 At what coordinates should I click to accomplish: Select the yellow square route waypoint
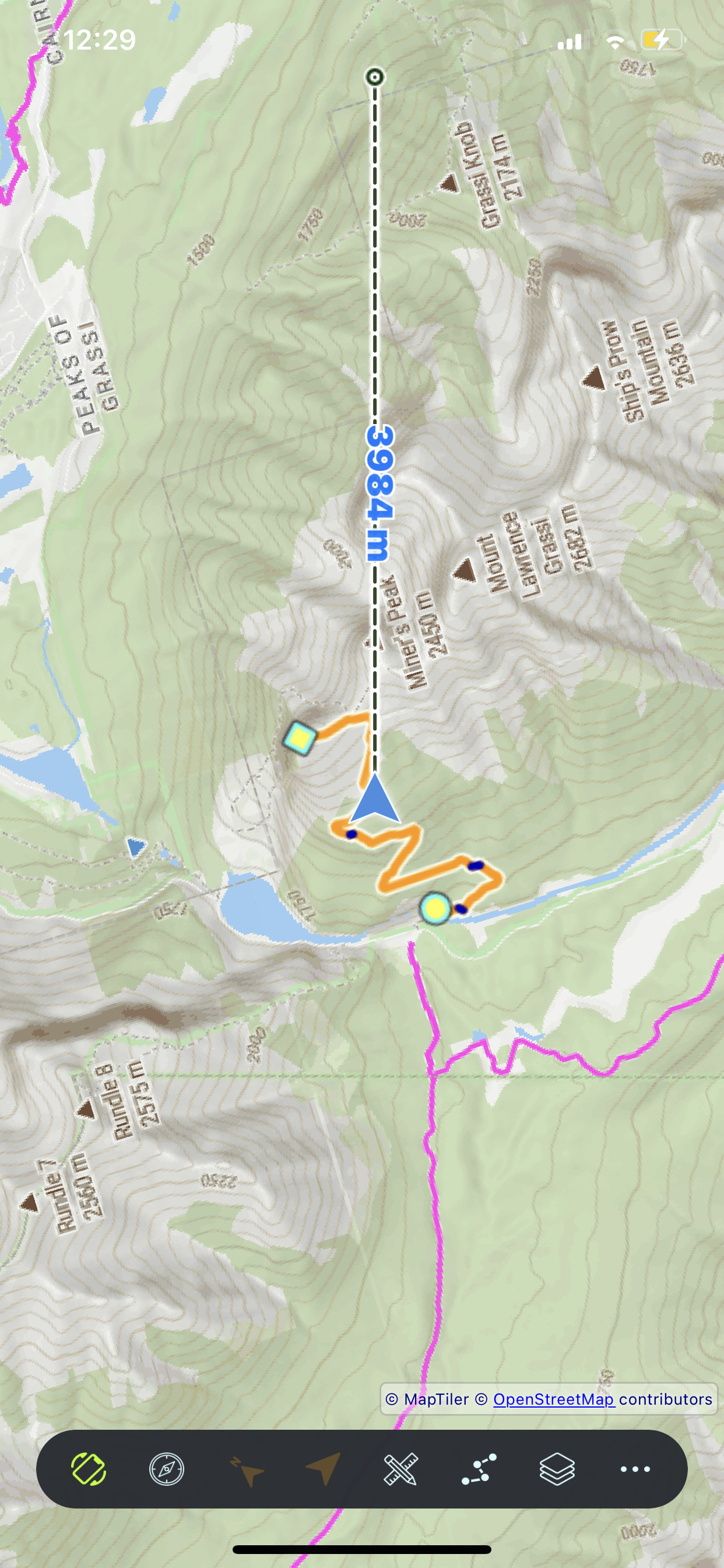(x=300, y=738)
